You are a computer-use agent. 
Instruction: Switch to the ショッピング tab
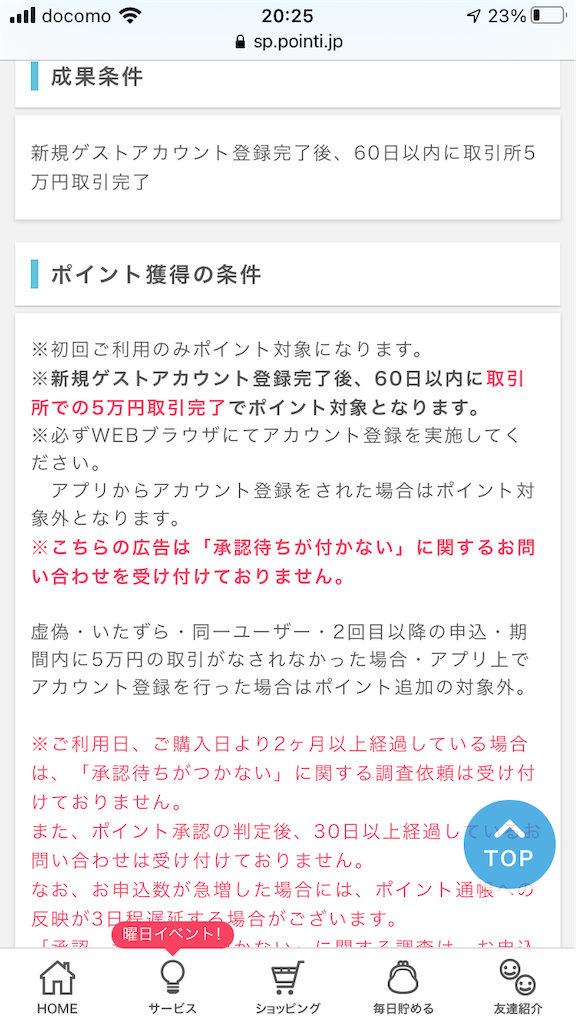coord(288,987)
